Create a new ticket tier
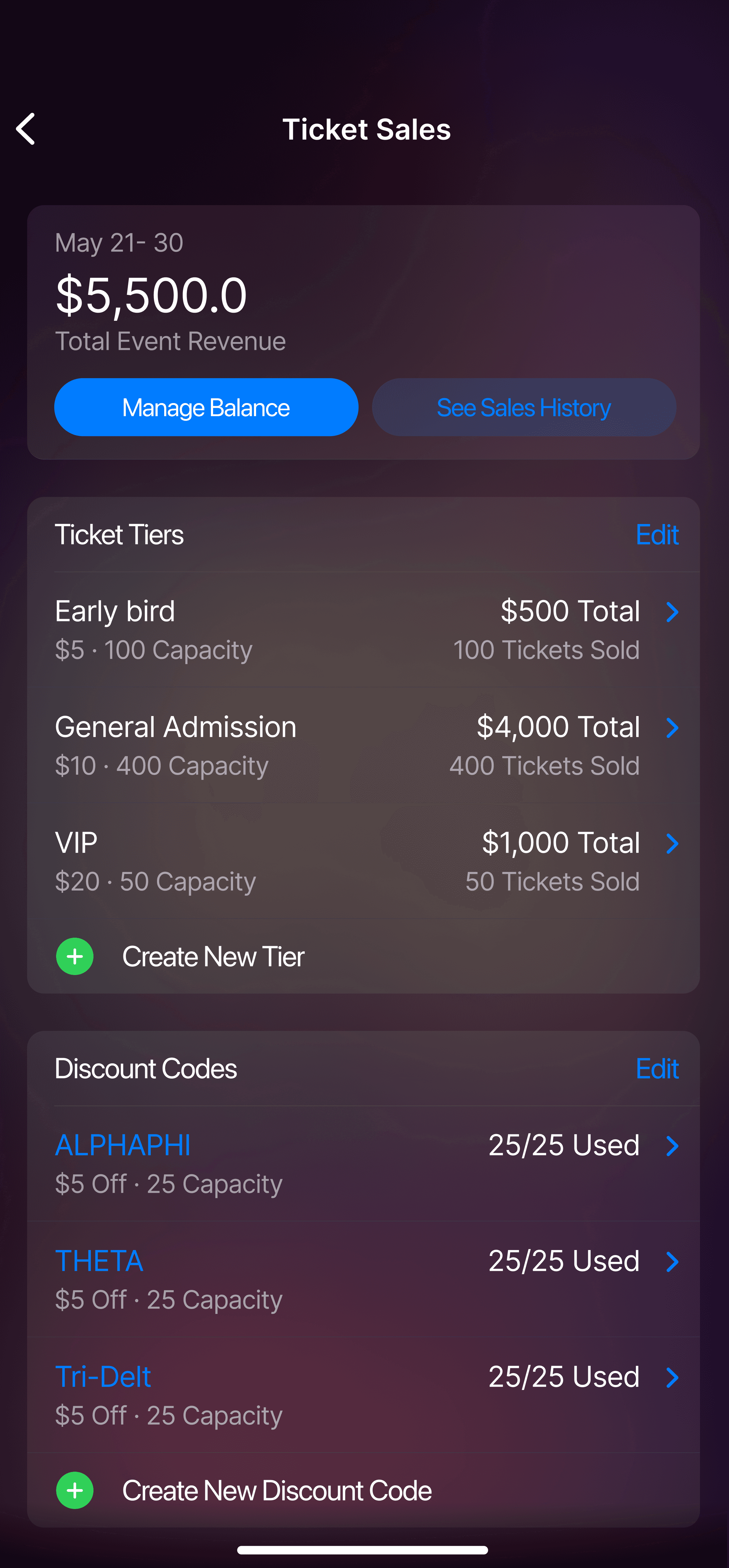 (364, 956)
